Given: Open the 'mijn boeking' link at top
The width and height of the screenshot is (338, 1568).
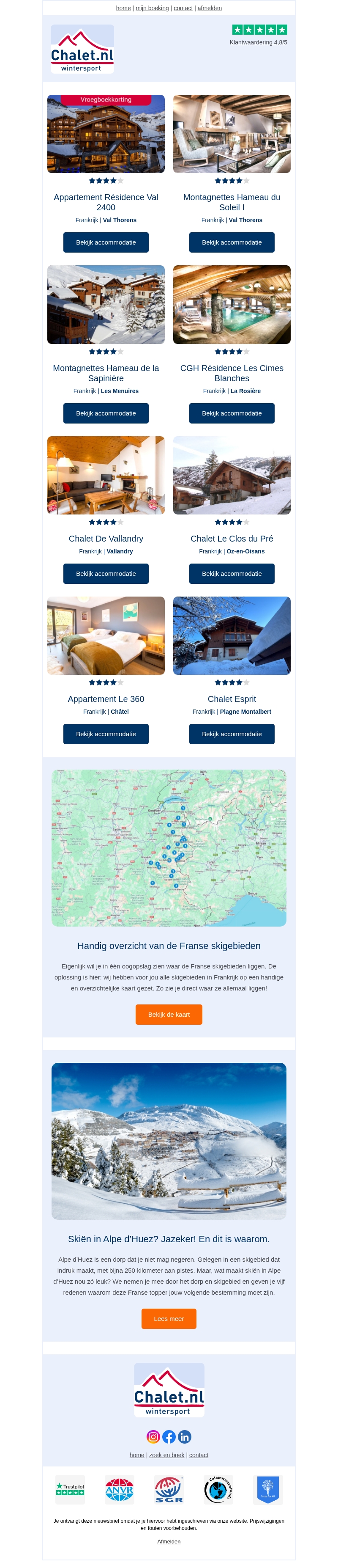Looking at the screenshot, I should 152,8.
